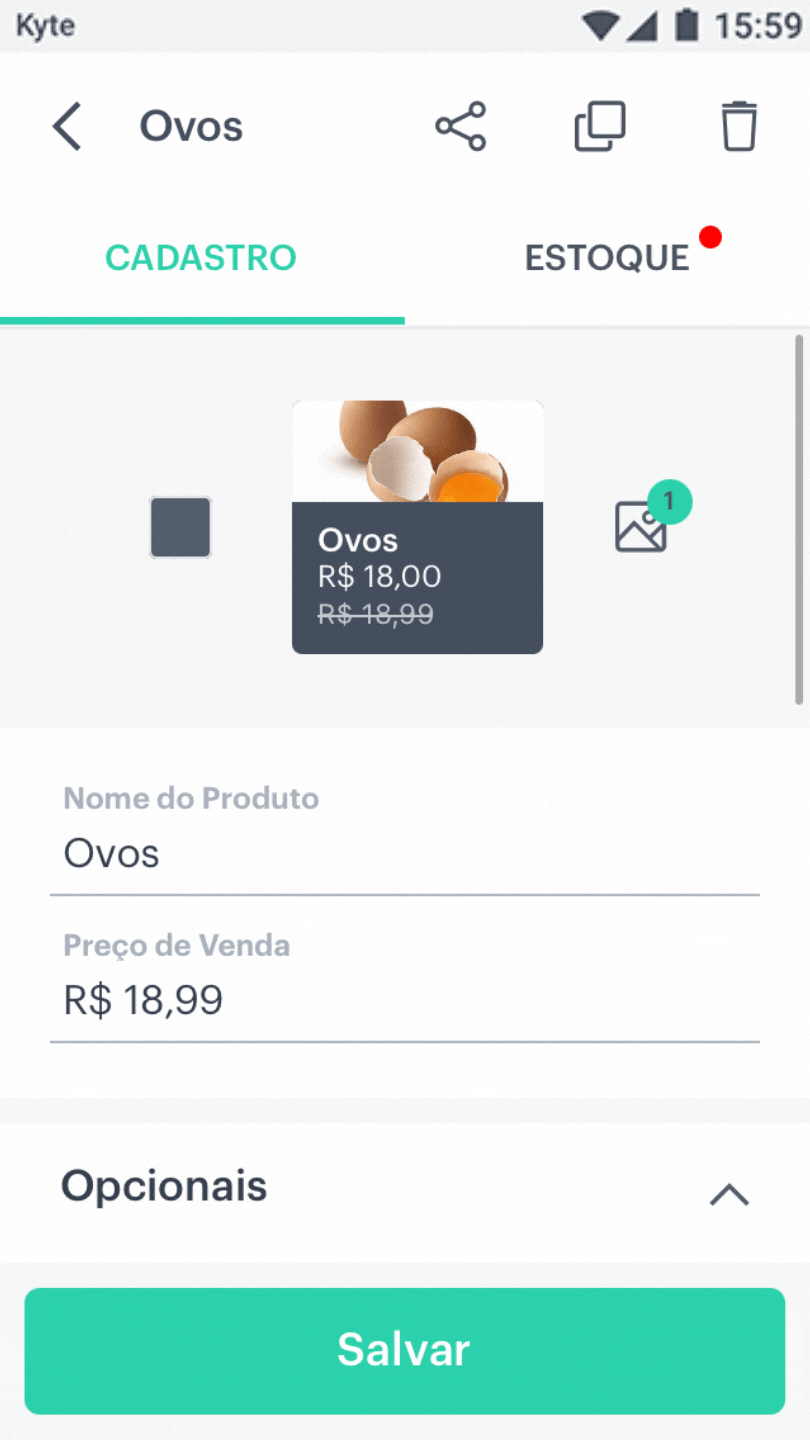Screen dimensions: 810x1440
Task: Delete the product with the trash icon
Action: pyautogui.click(x=739, y=127)
